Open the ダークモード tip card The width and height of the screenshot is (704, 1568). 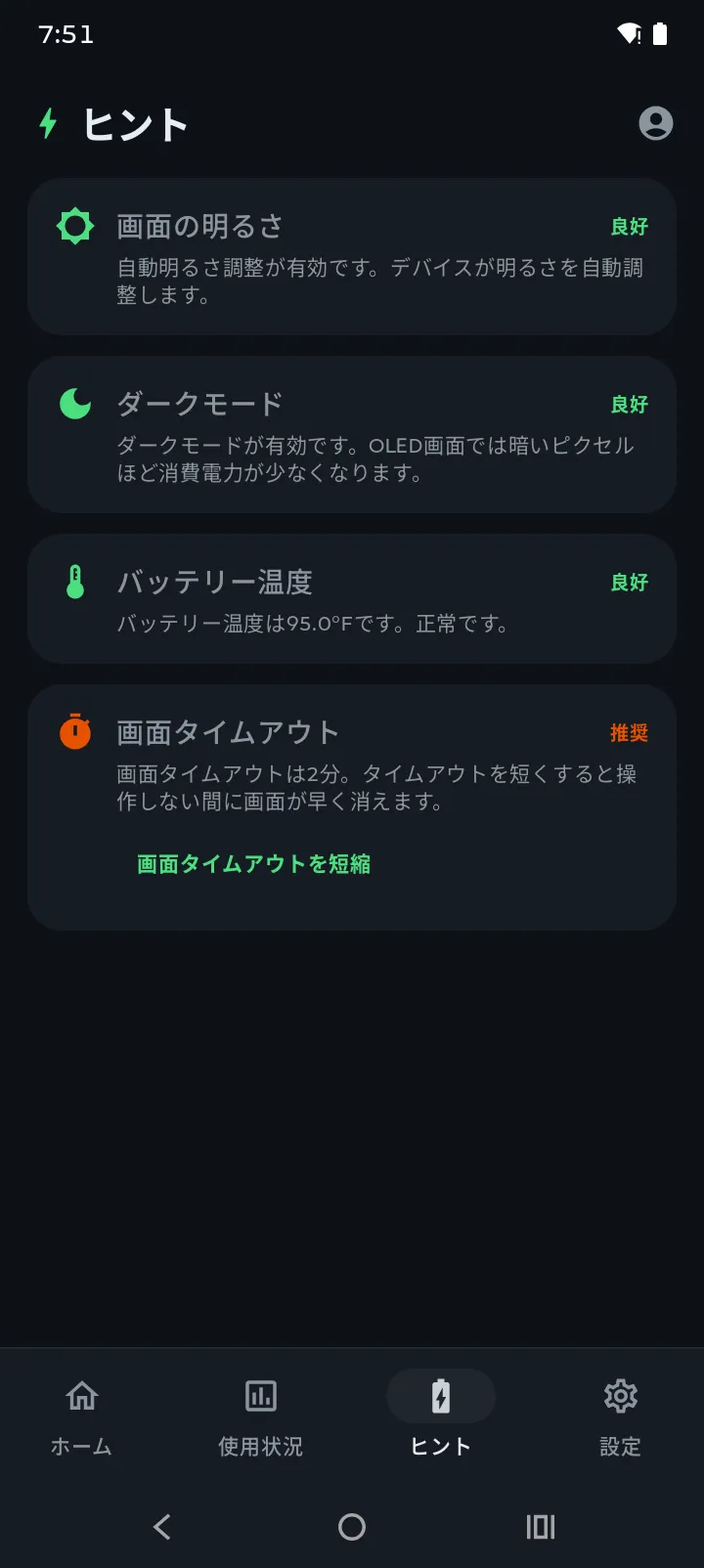coord(352,434)
